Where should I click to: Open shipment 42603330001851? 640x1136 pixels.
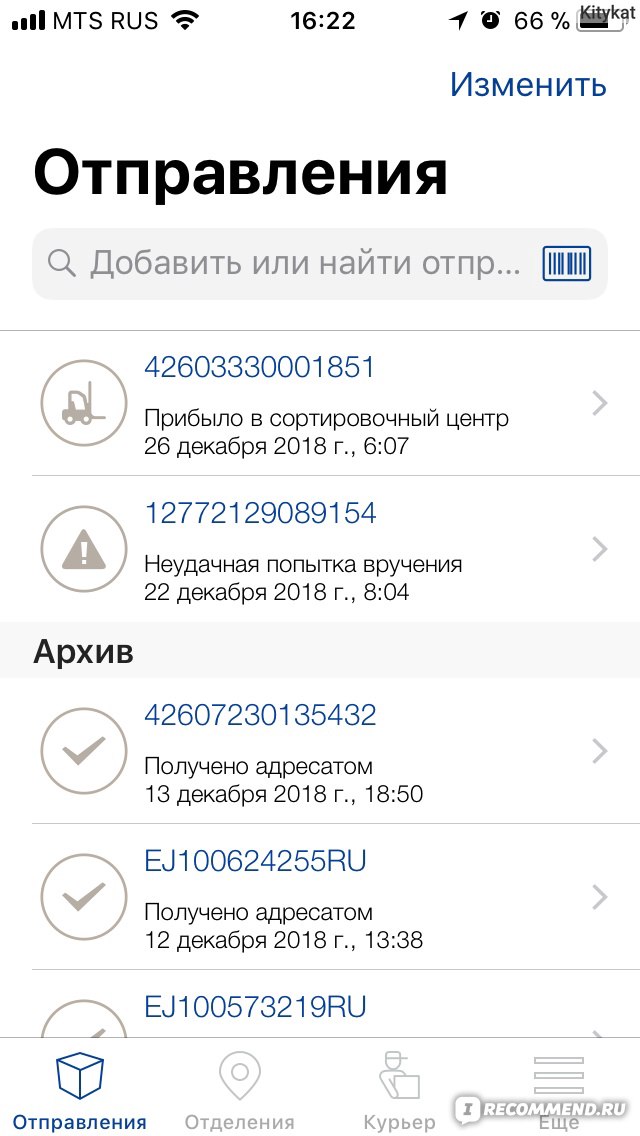click(320, 404)
